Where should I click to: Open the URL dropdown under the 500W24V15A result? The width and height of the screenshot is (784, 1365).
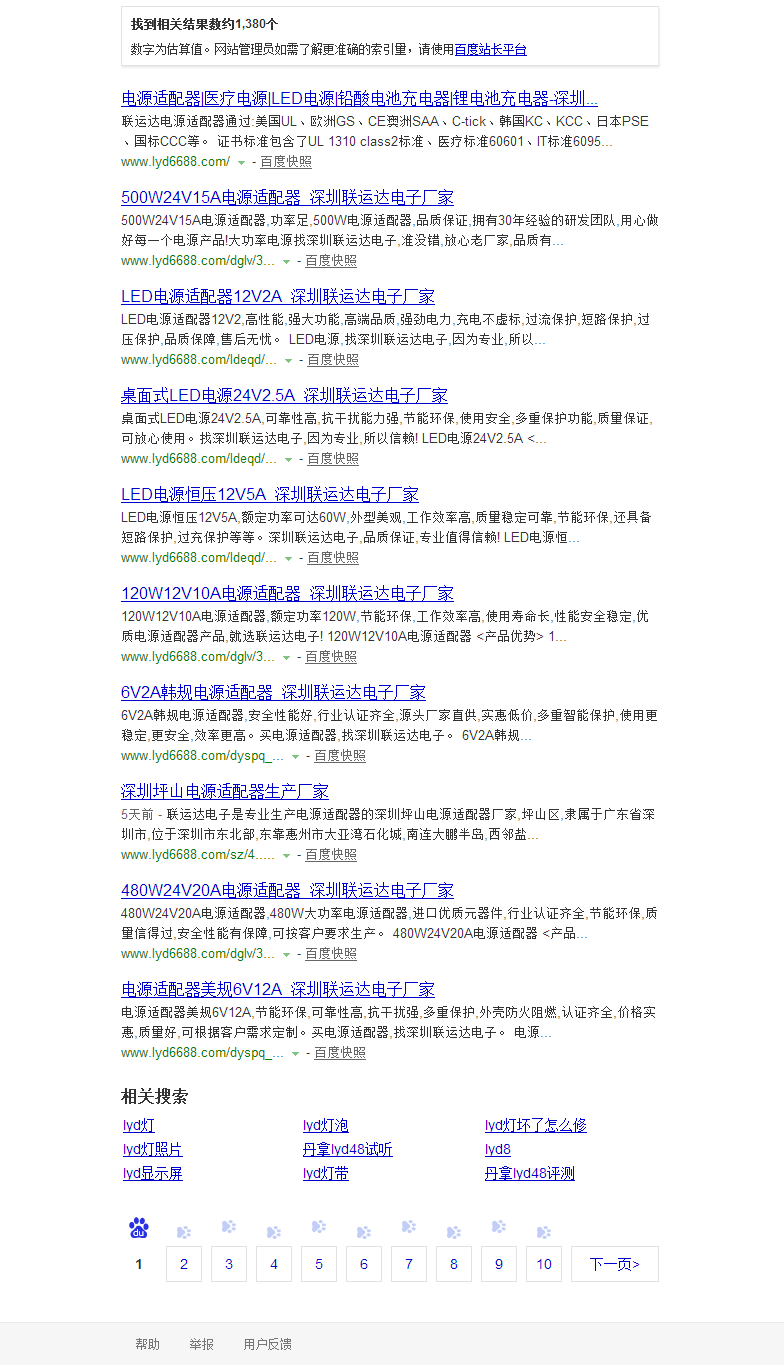pos(287,262)
